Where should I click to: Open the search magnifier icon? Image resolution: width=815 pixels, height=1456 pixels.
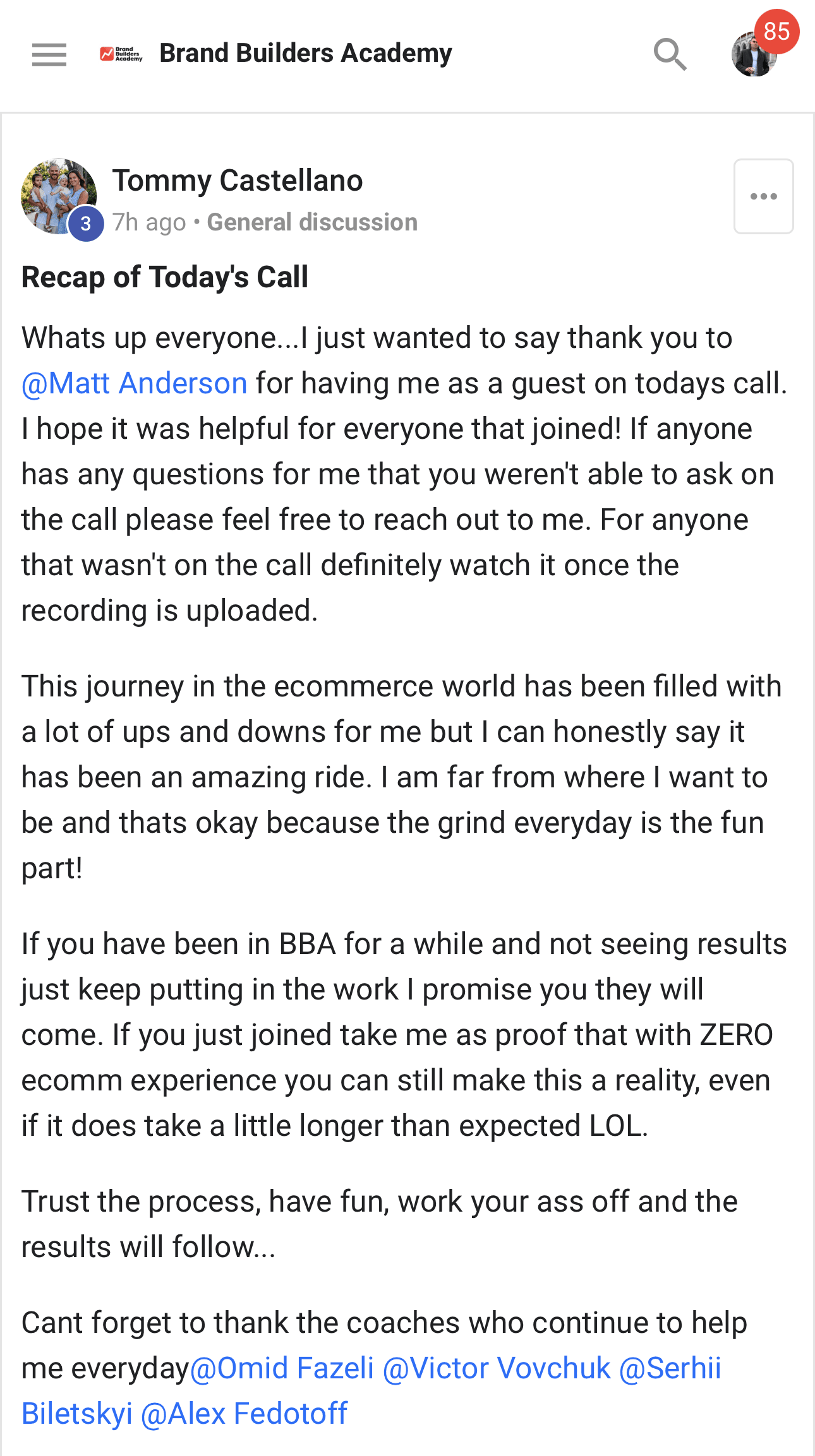click(670, 55)
